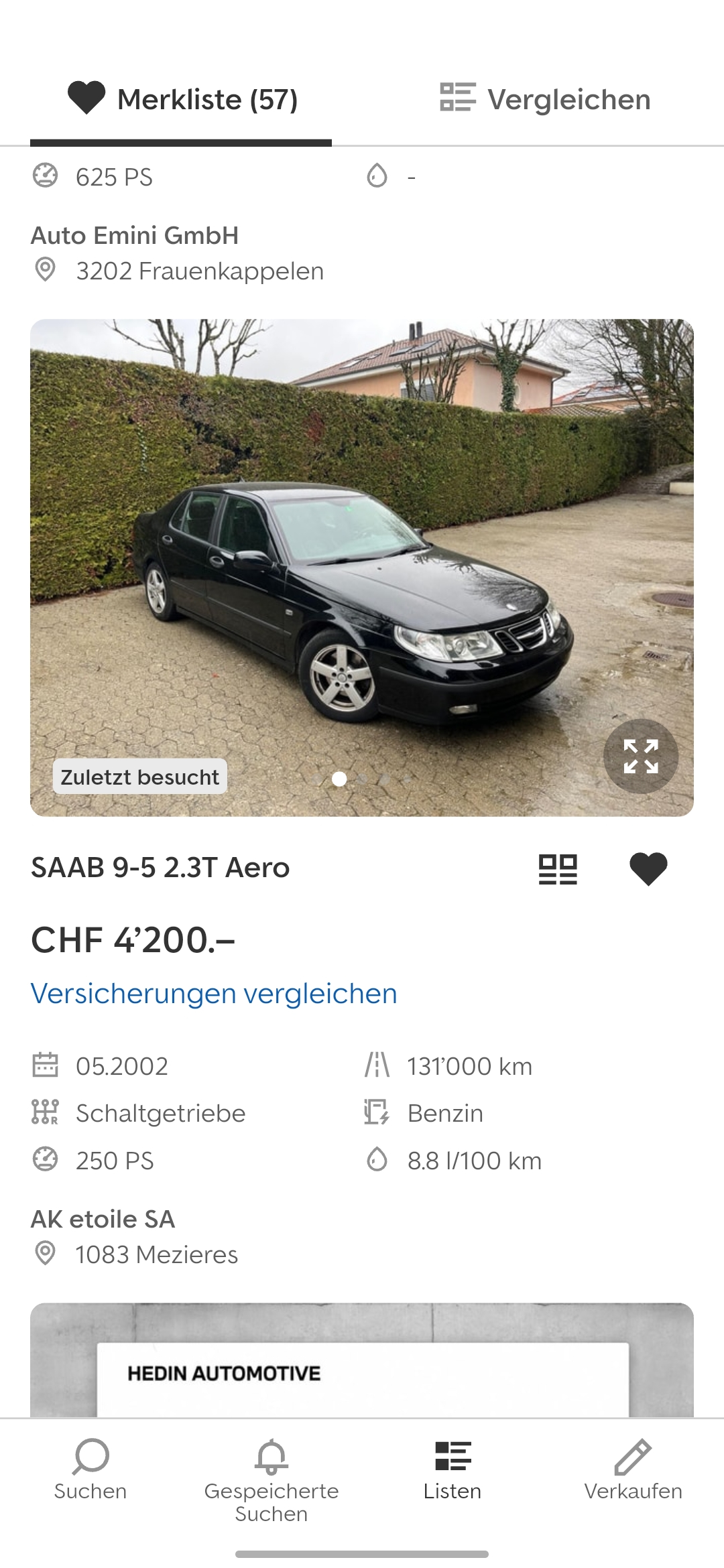Open Gespeicherte Suchen
Image resolution: width=724 pixels, height=1568 pixels.
(271, 1478)
